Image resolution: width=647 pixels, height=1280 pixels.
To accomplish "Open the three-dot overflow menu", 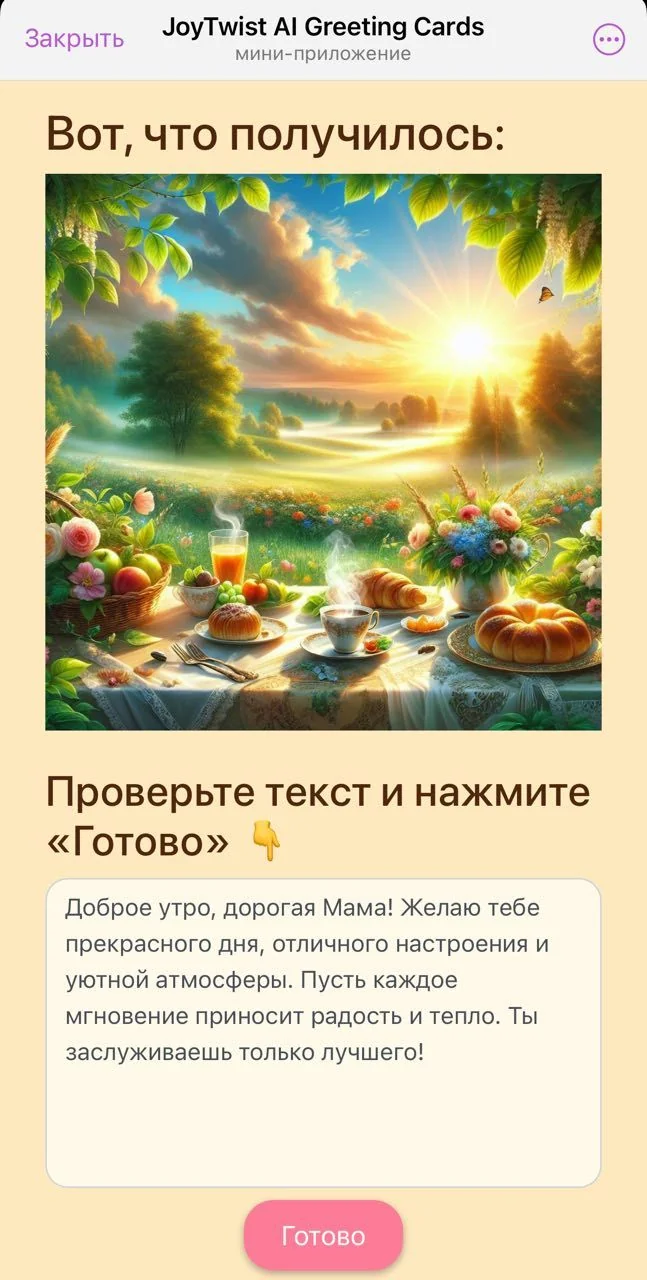I will [609, 40].
